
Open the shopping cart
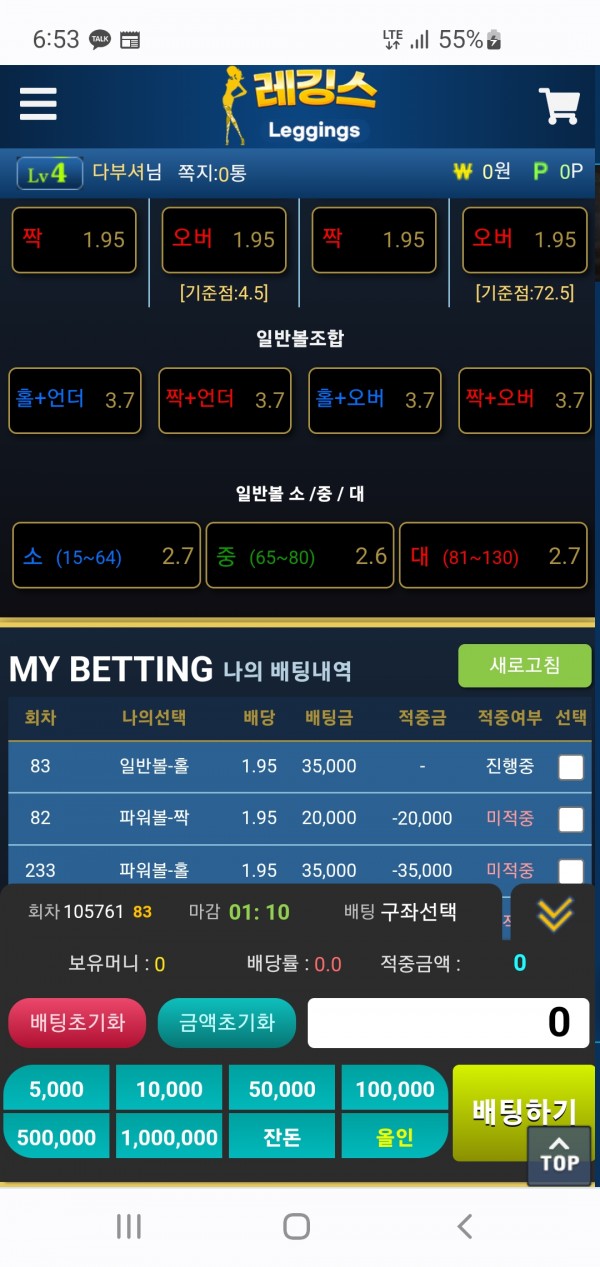click(x=559, y=106)
